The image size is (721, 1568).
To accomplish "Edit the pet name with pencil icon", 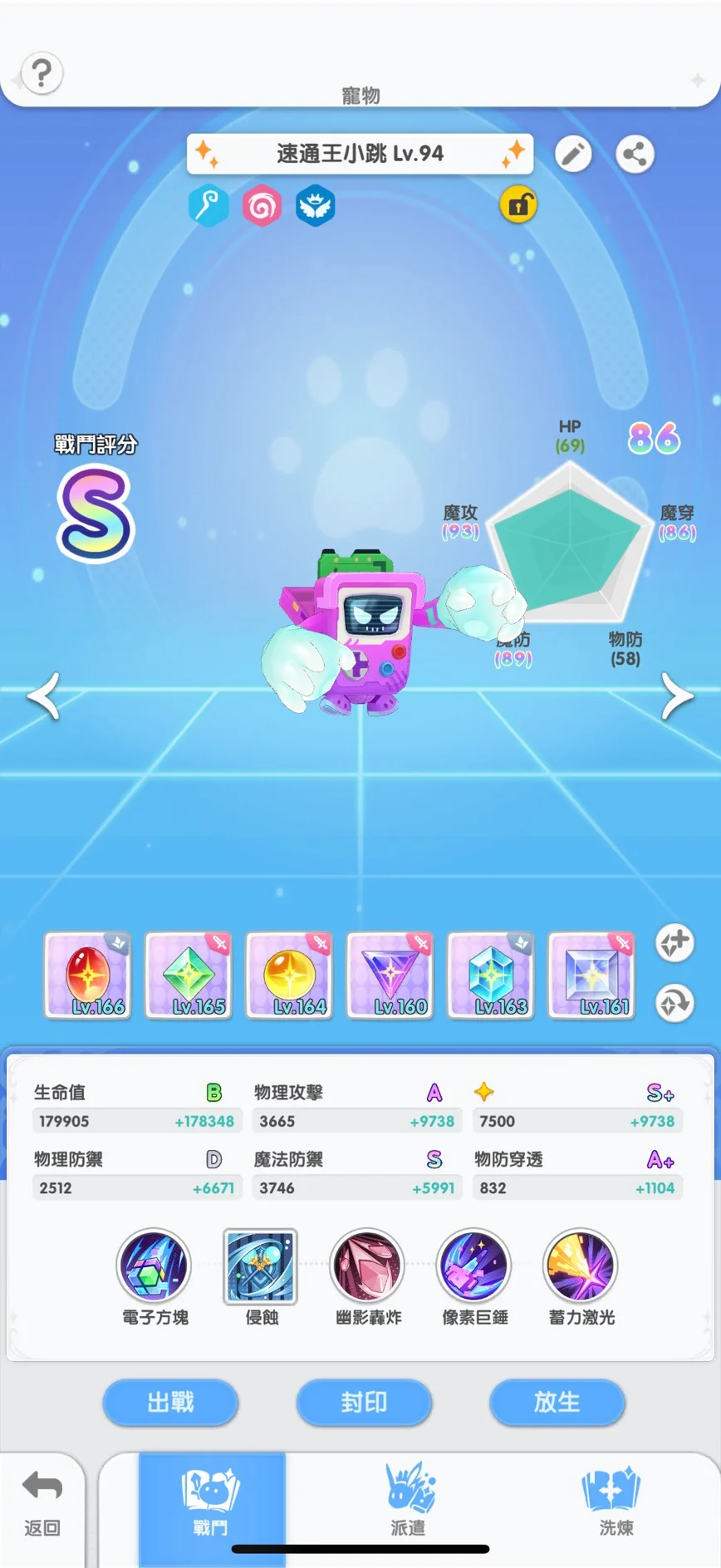I will [x=573, y=155].
